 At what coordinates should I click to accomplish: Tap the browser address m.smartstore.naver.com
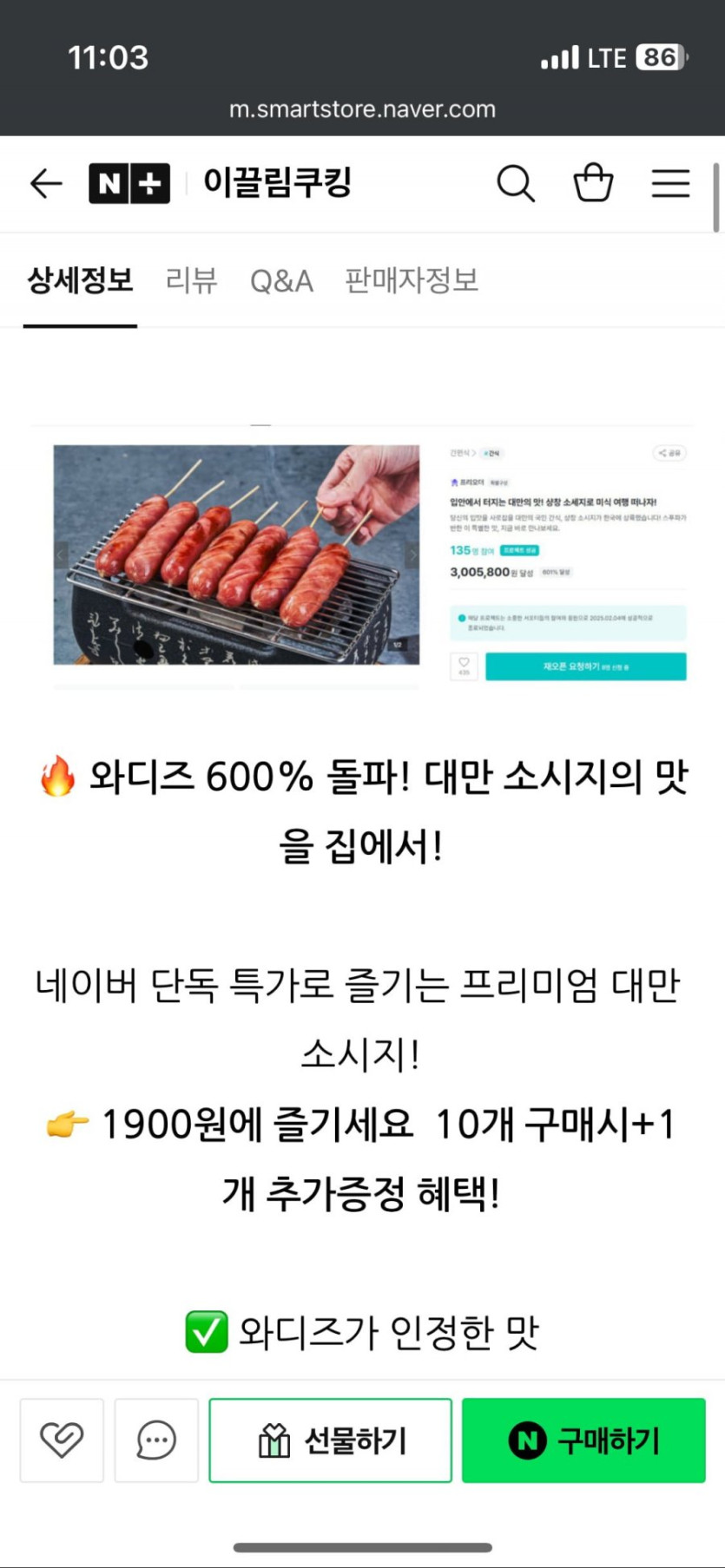pyautogui.click(x=362, y=109)
